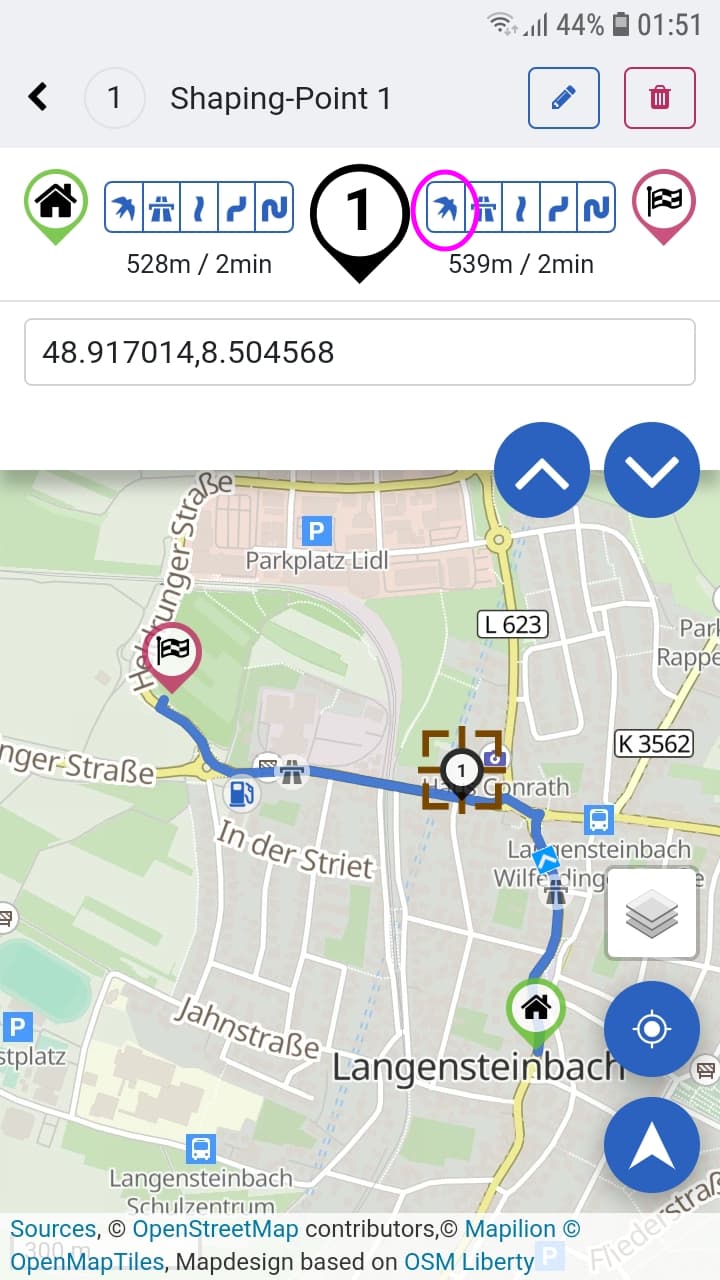Open the OSM Liberty link

point(468,1262)
